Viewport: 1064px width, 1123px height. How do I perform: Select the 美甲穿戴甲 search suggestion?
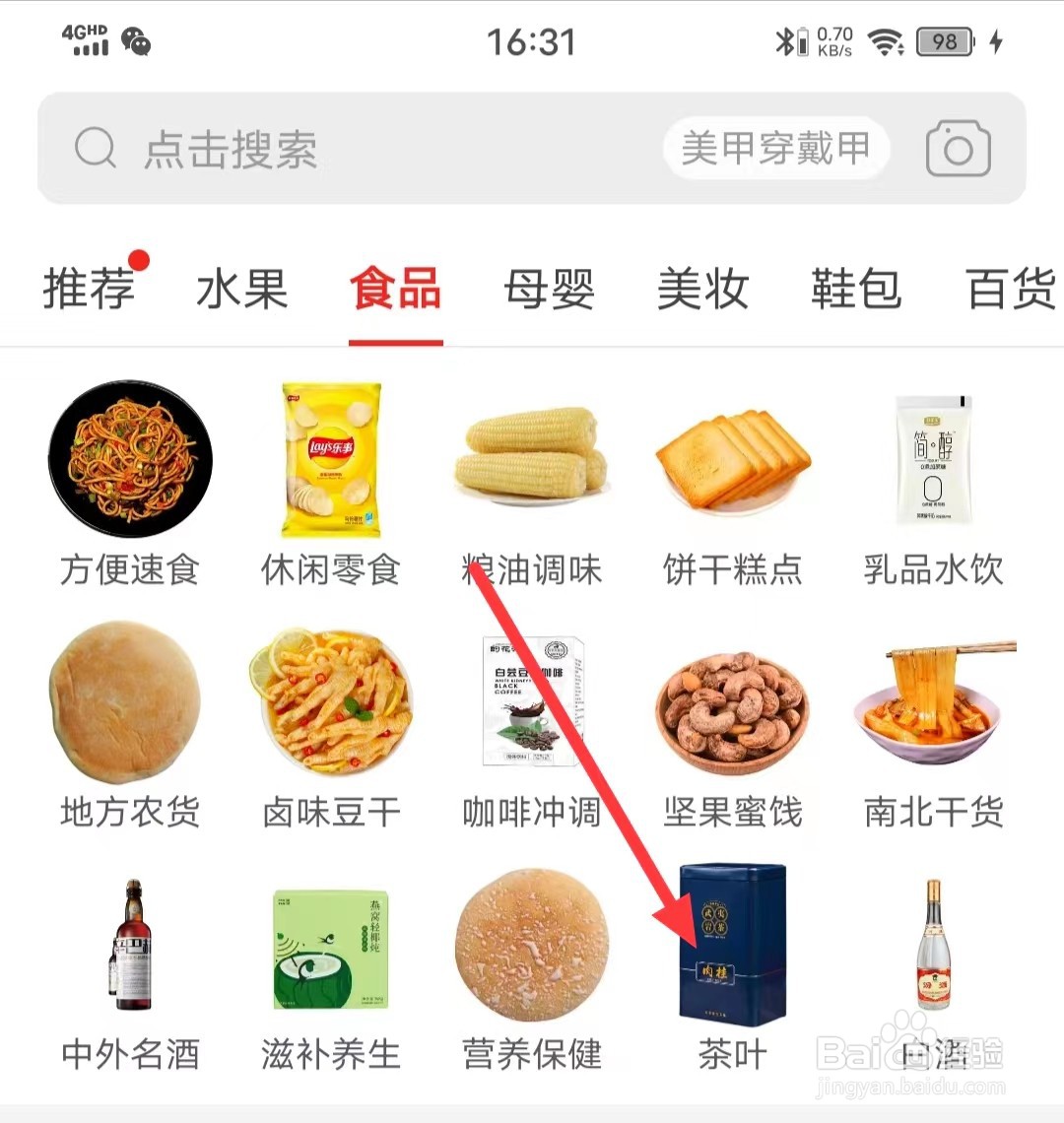(776, 149)
